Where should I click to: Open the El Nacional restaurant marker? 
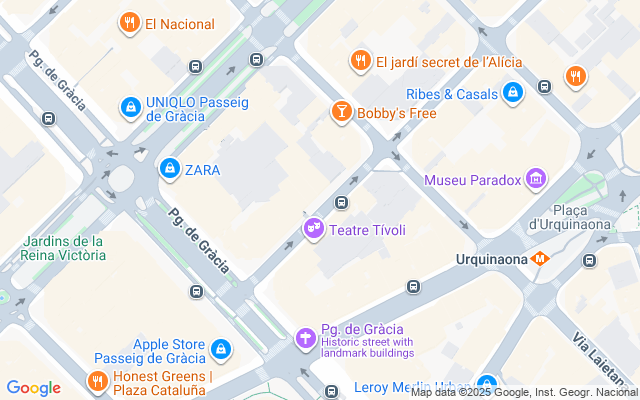pos(129,23)
